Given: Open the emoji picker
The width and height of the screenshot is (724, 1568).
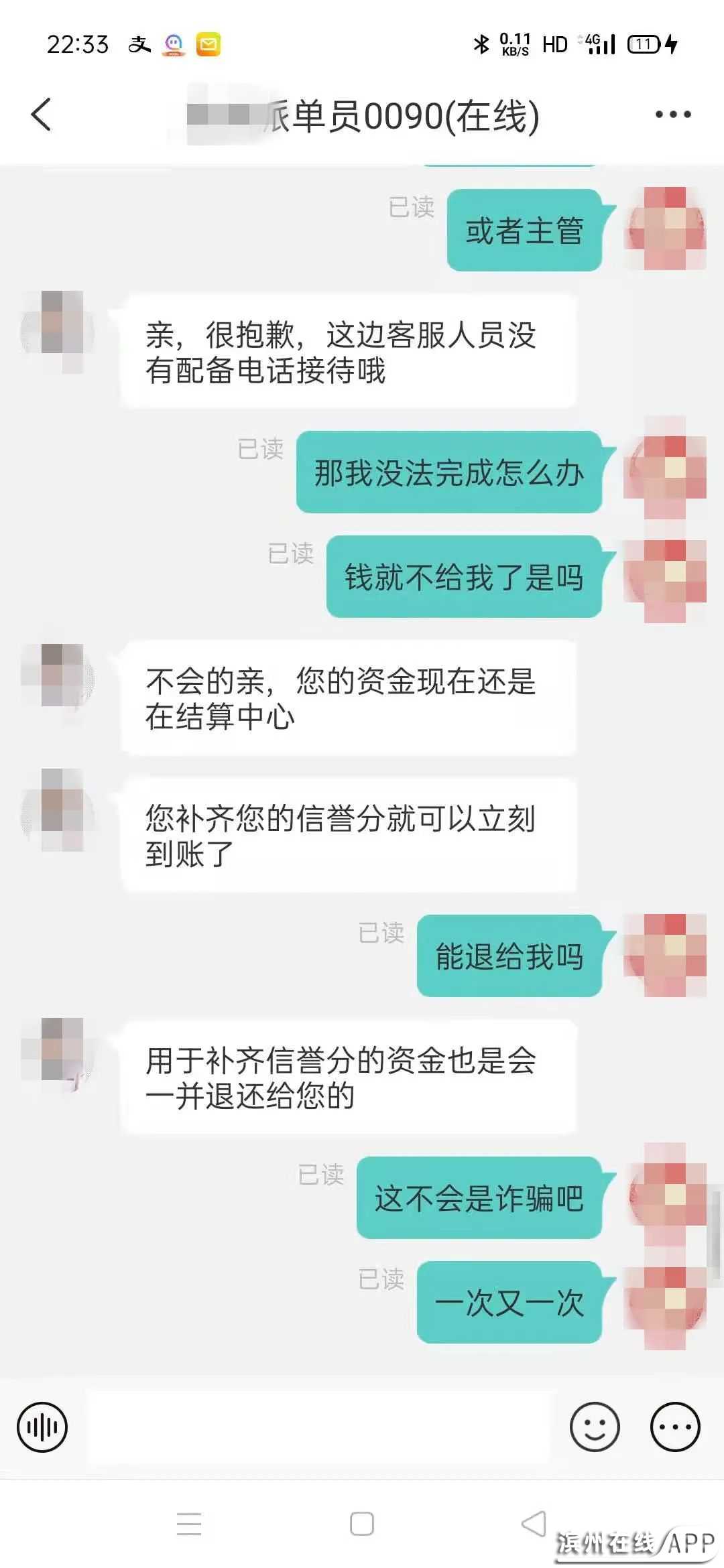Looking at the screenshot, I should [594, 1427].
